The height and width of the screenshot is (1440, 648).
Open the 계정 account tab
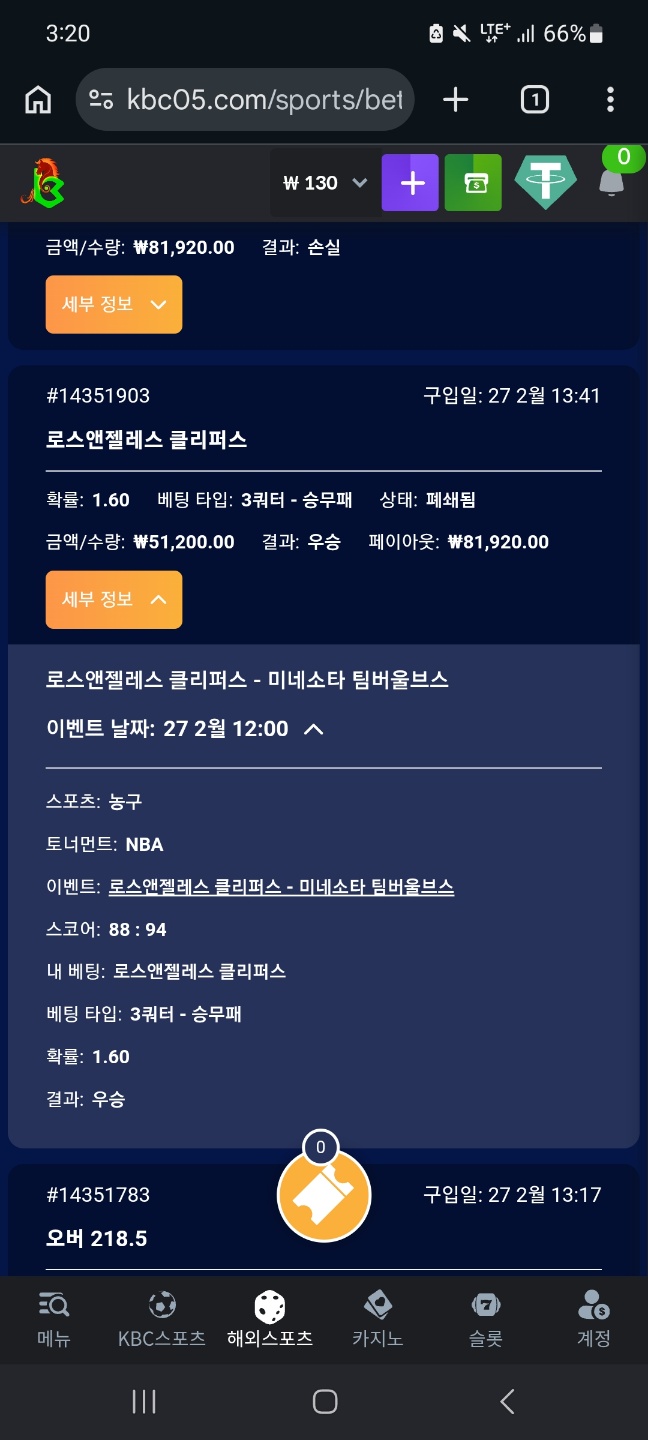[594, 1318]
